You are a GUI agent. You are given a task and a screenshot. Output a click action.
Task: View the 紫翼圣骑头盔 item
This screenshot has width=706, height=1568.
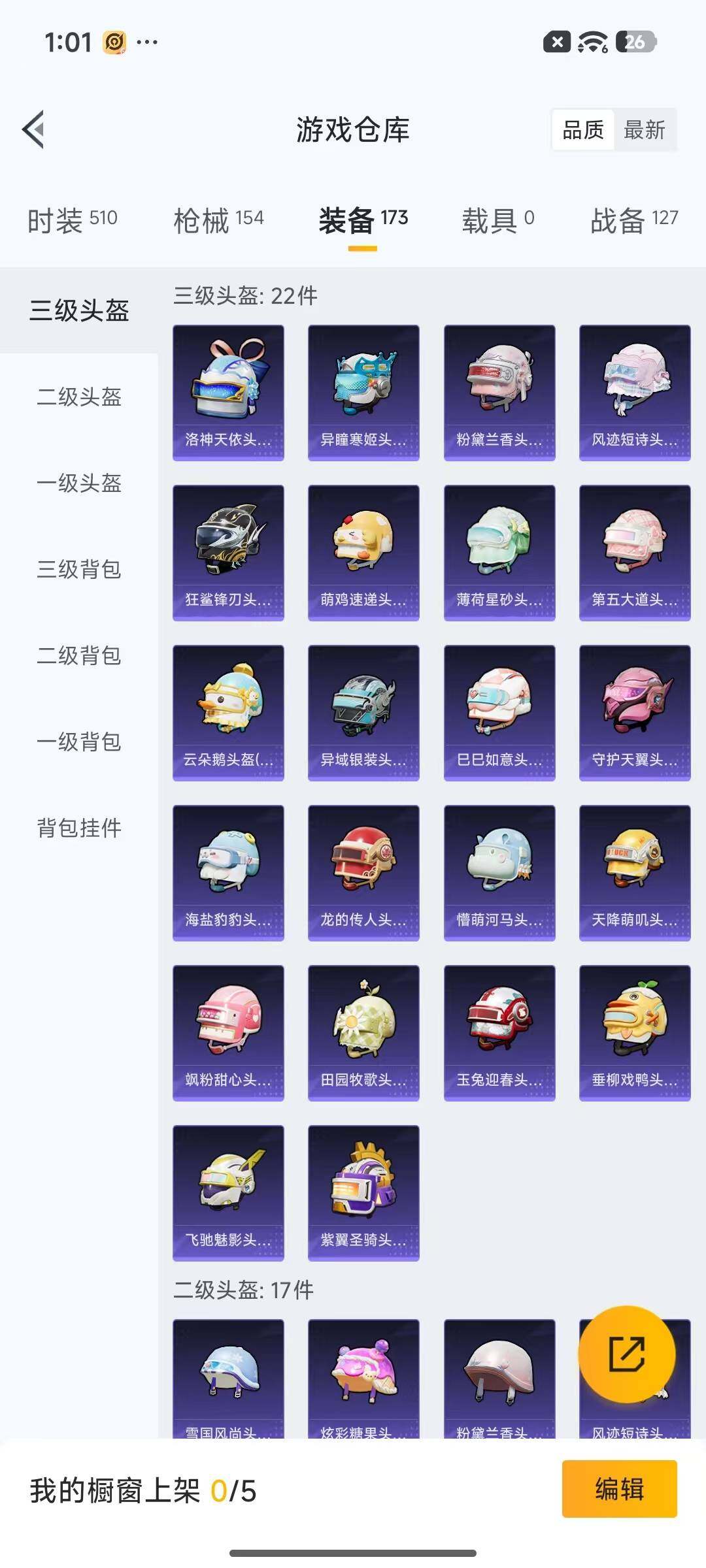363,1192
